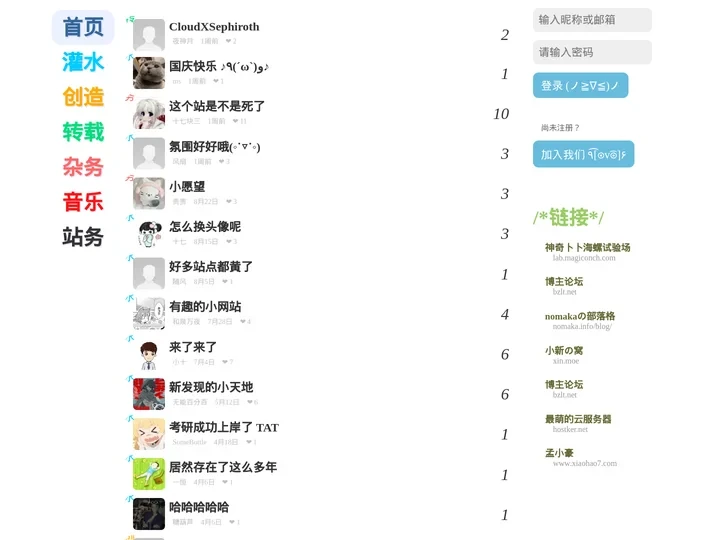Open the post 怎么换头像呢

click(x=205, y=227)
